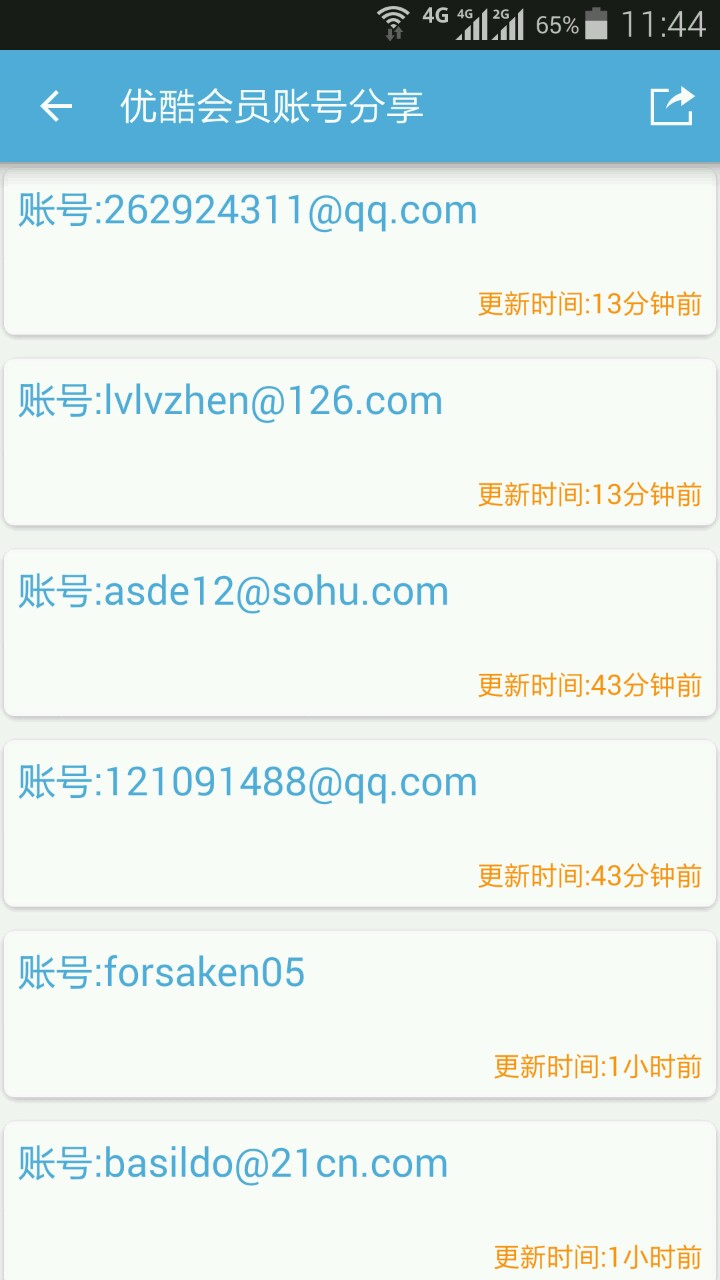Go back using the top-left arrow
Image resolution: width=720 pixels, height=1280 pixels.
[x=56, y=106]
